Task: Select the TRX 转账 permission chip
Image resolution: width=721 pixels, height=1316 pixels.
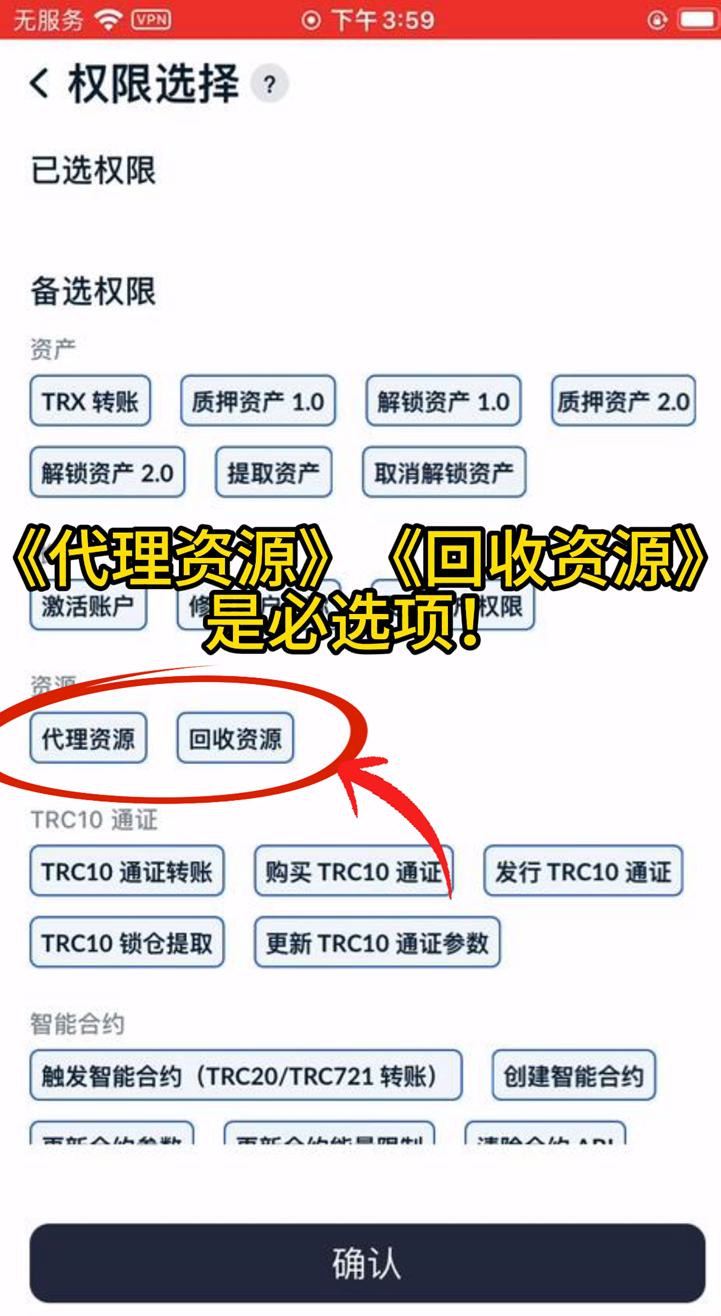Action: tap(90, 401)
